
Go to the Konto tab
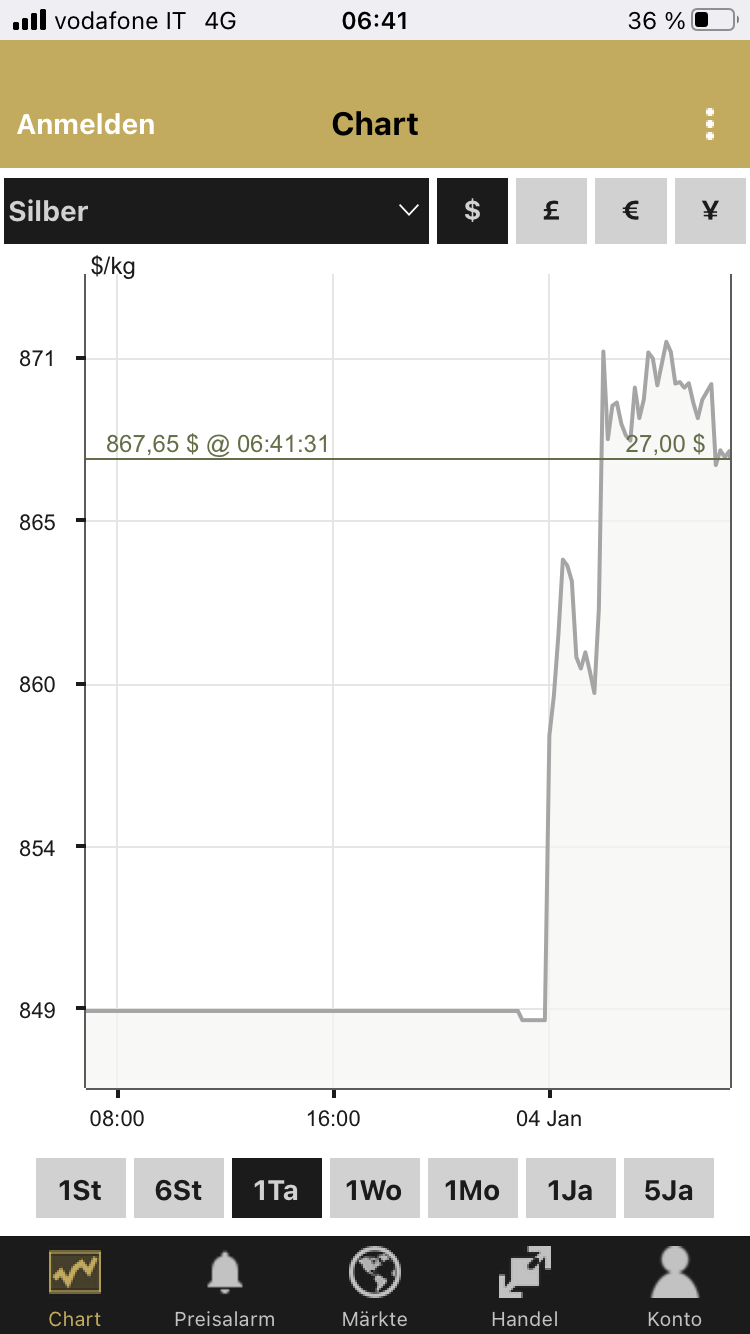coord(674,1286)
